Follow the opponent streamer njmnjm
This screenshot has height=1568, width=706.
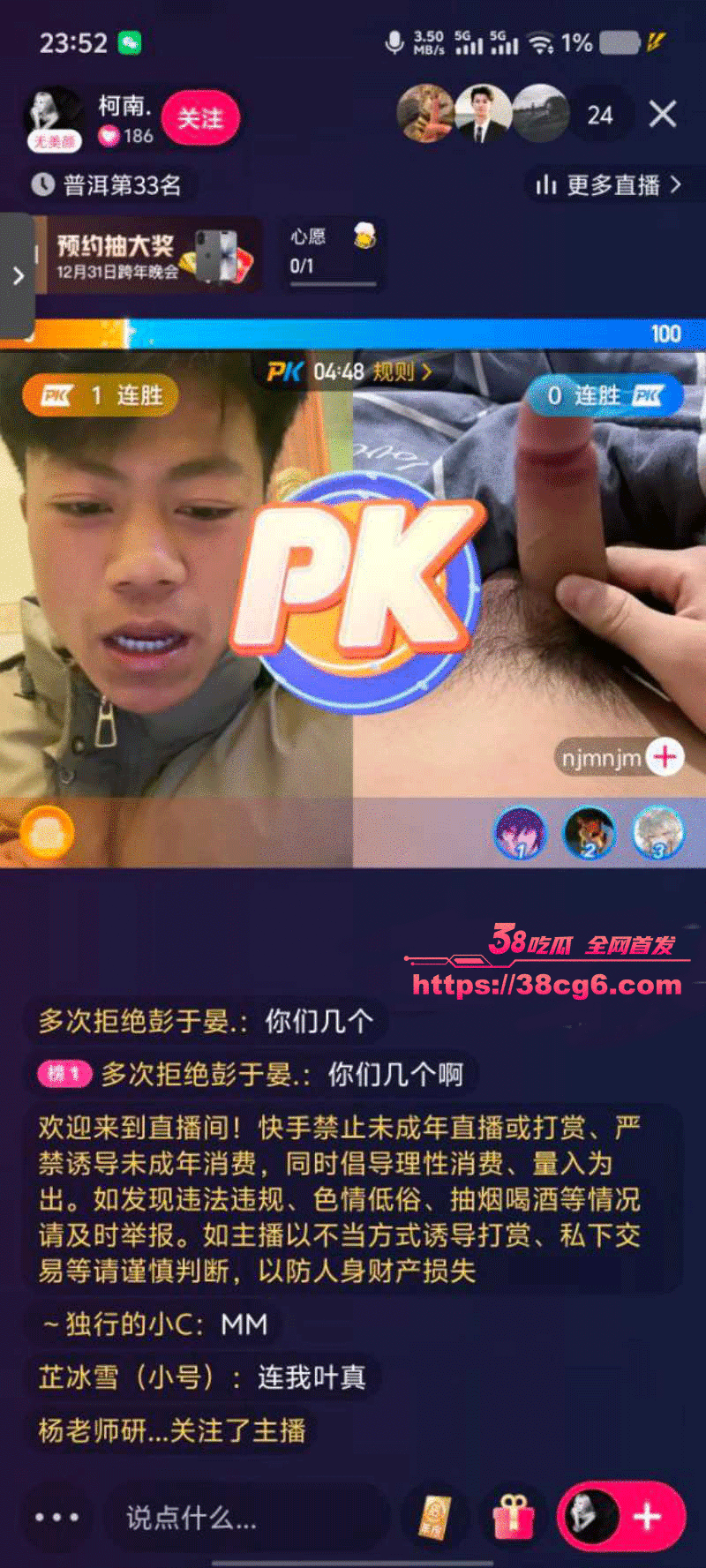(x=665, y=757)
